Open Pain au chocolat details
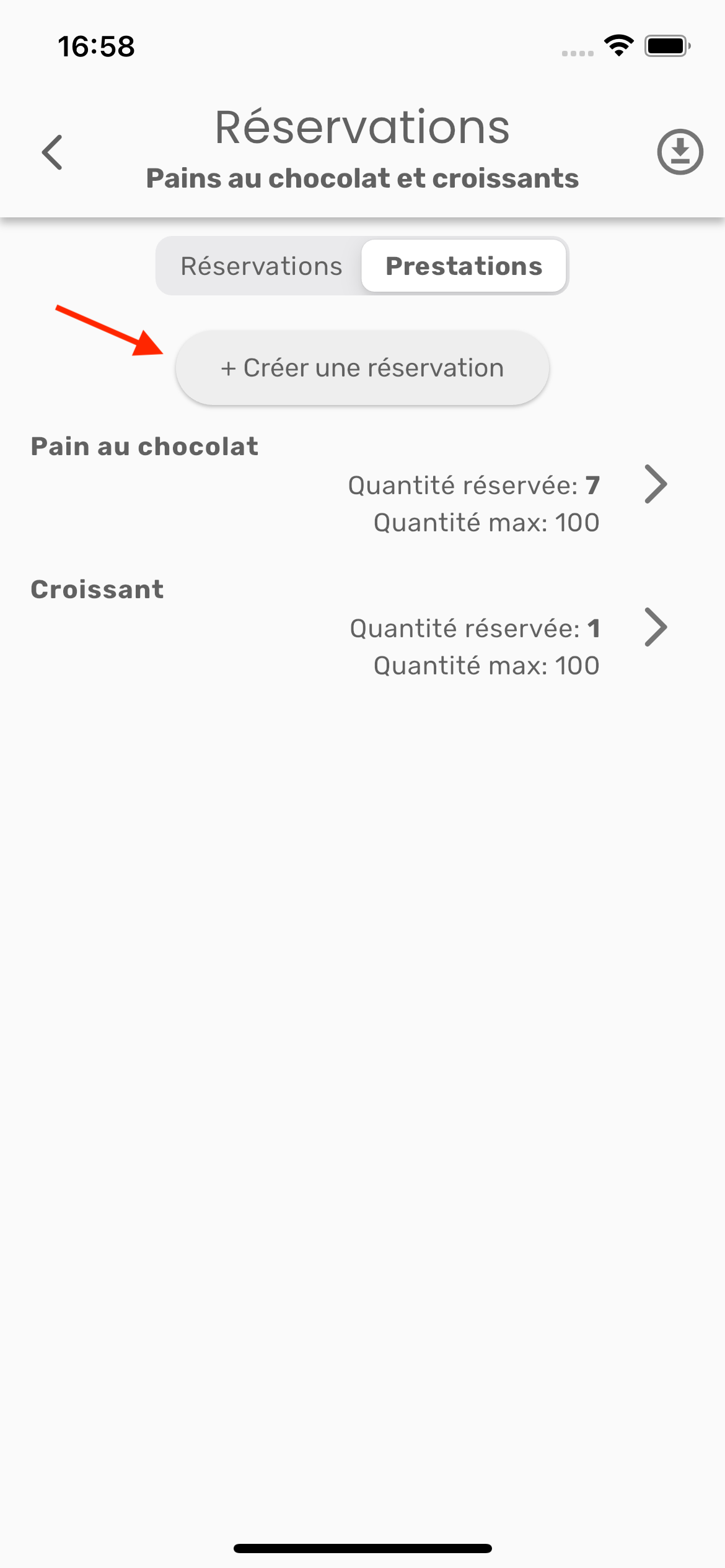Screen dimensions: 725x1568 pyautogui.click(x=656, y=484)
